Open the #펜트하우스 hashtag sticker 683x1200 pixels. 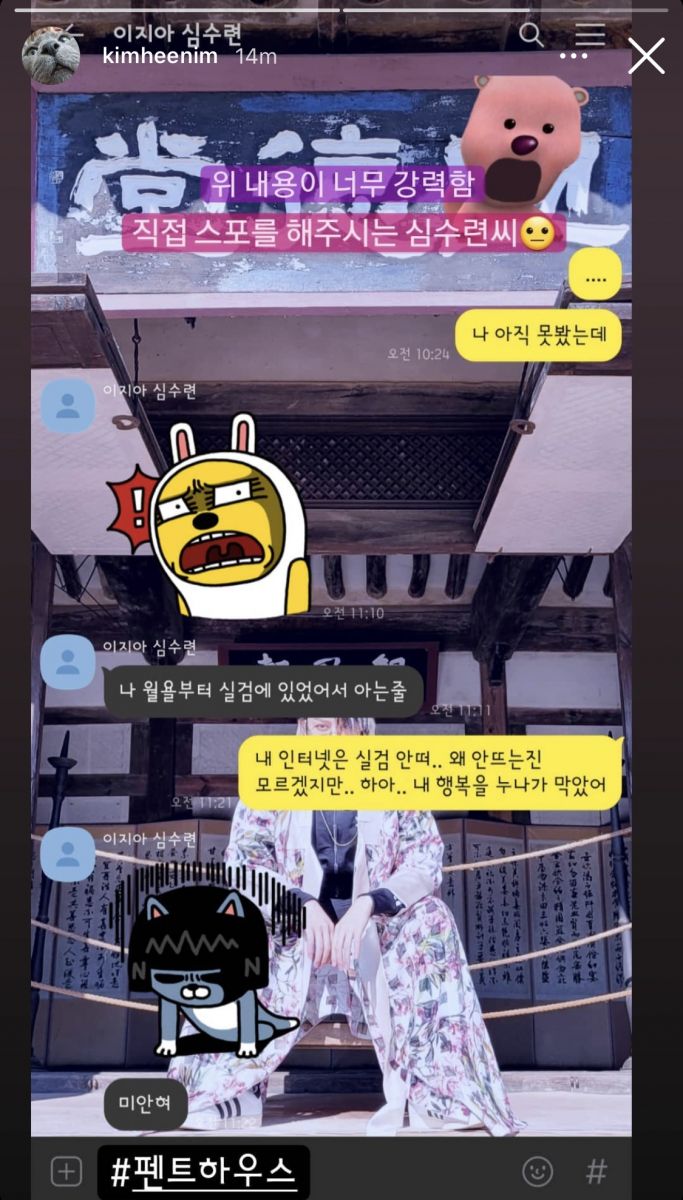point(204,1172)
